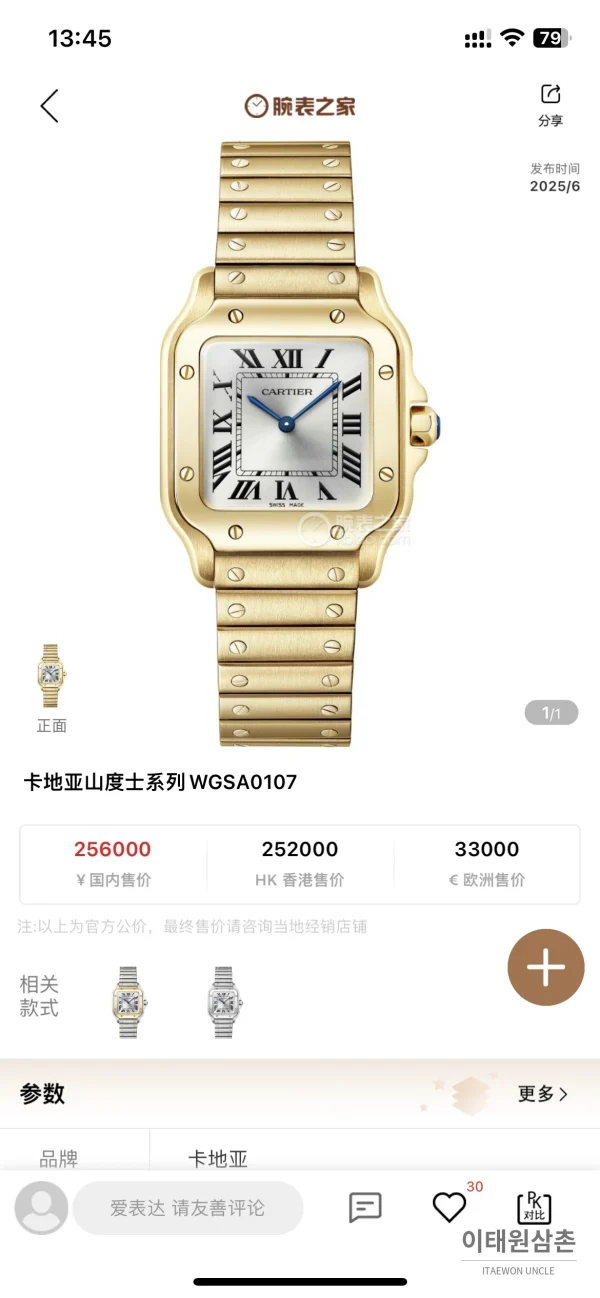
Task: Add this watch to PK 对比 comparison
Action: (x=533, y=1207)
